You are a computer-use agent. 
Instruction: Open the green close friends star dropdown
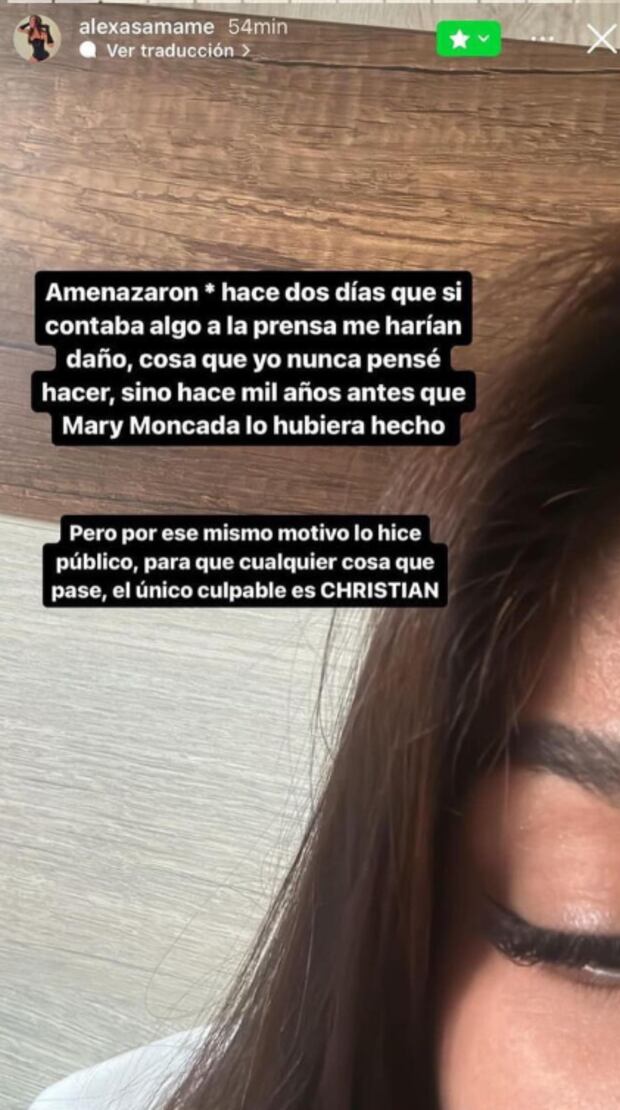(468, 39)
